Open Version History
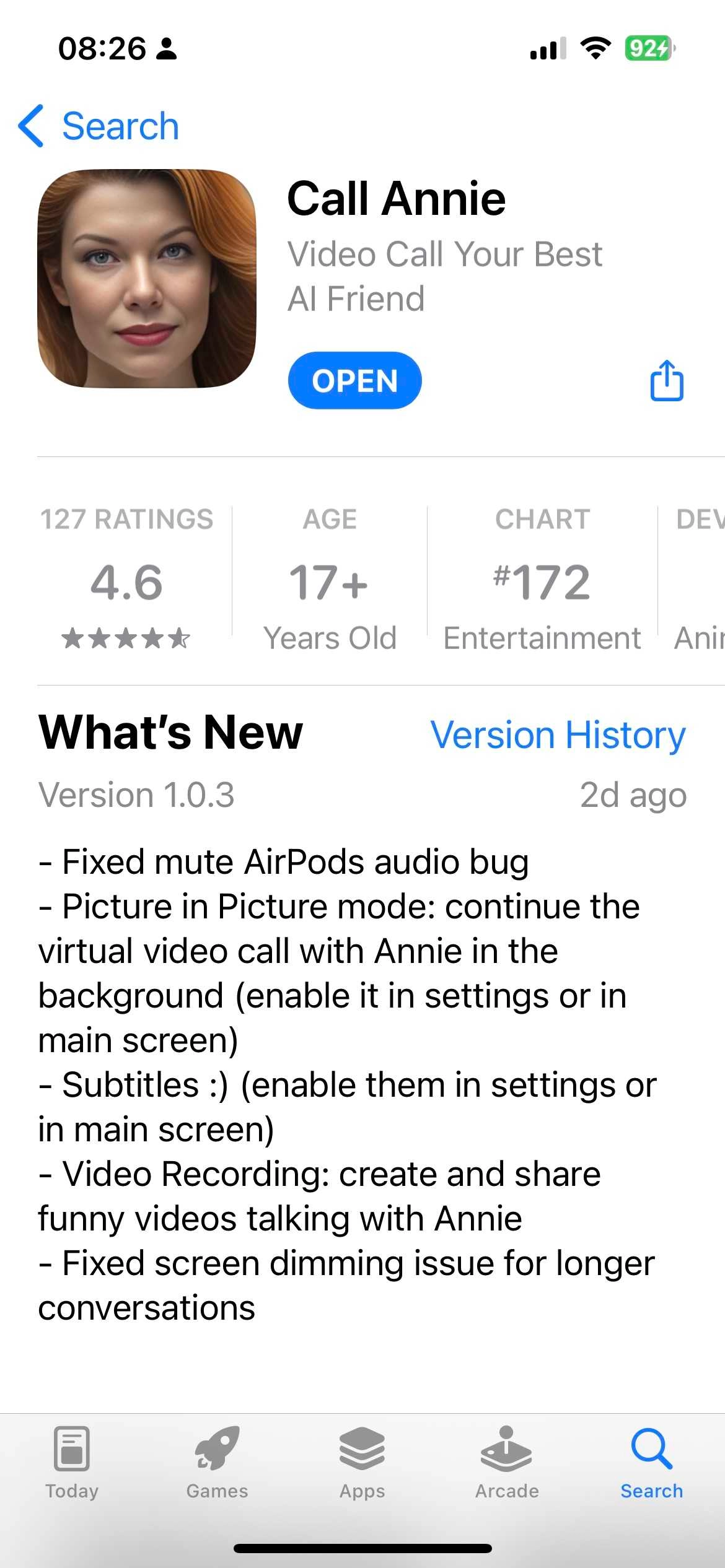This screenshot has width=725, height=1568. pyautogui.click(x=558, y=735)
